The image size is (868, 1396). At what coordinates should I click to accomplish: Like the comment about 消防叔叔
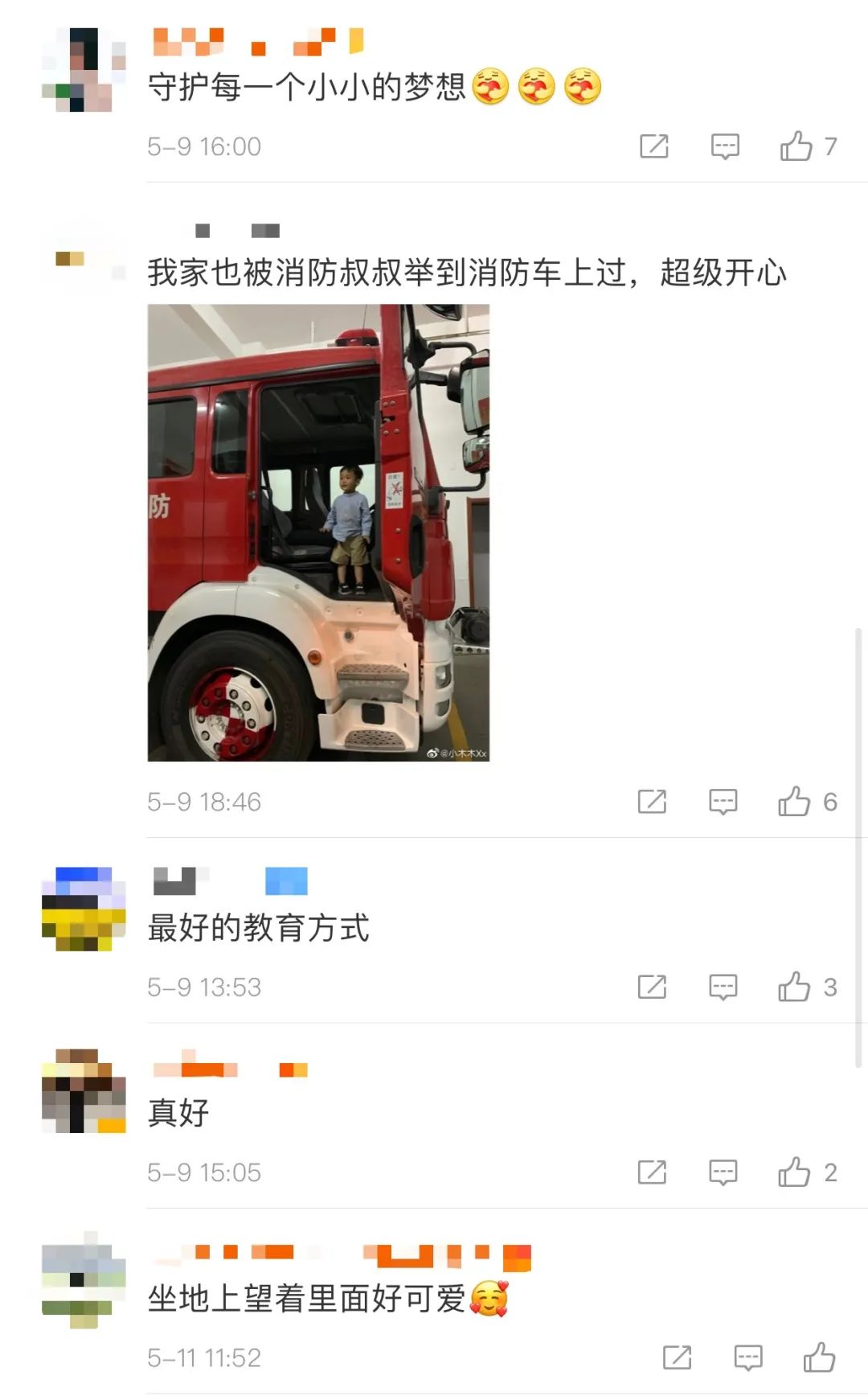(x=794, y=802)
